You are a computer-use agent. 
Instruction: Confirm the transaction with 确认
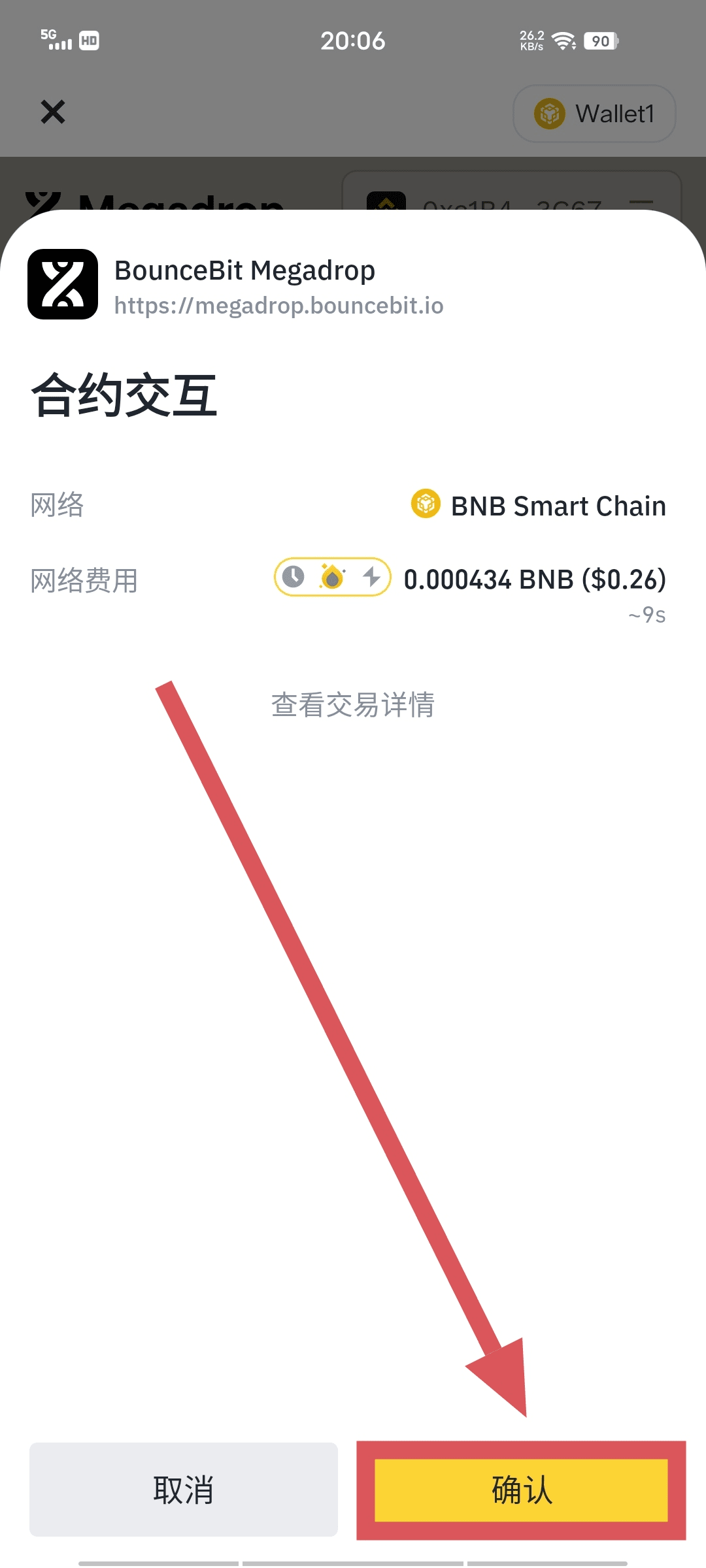[x=521, y=1490]
